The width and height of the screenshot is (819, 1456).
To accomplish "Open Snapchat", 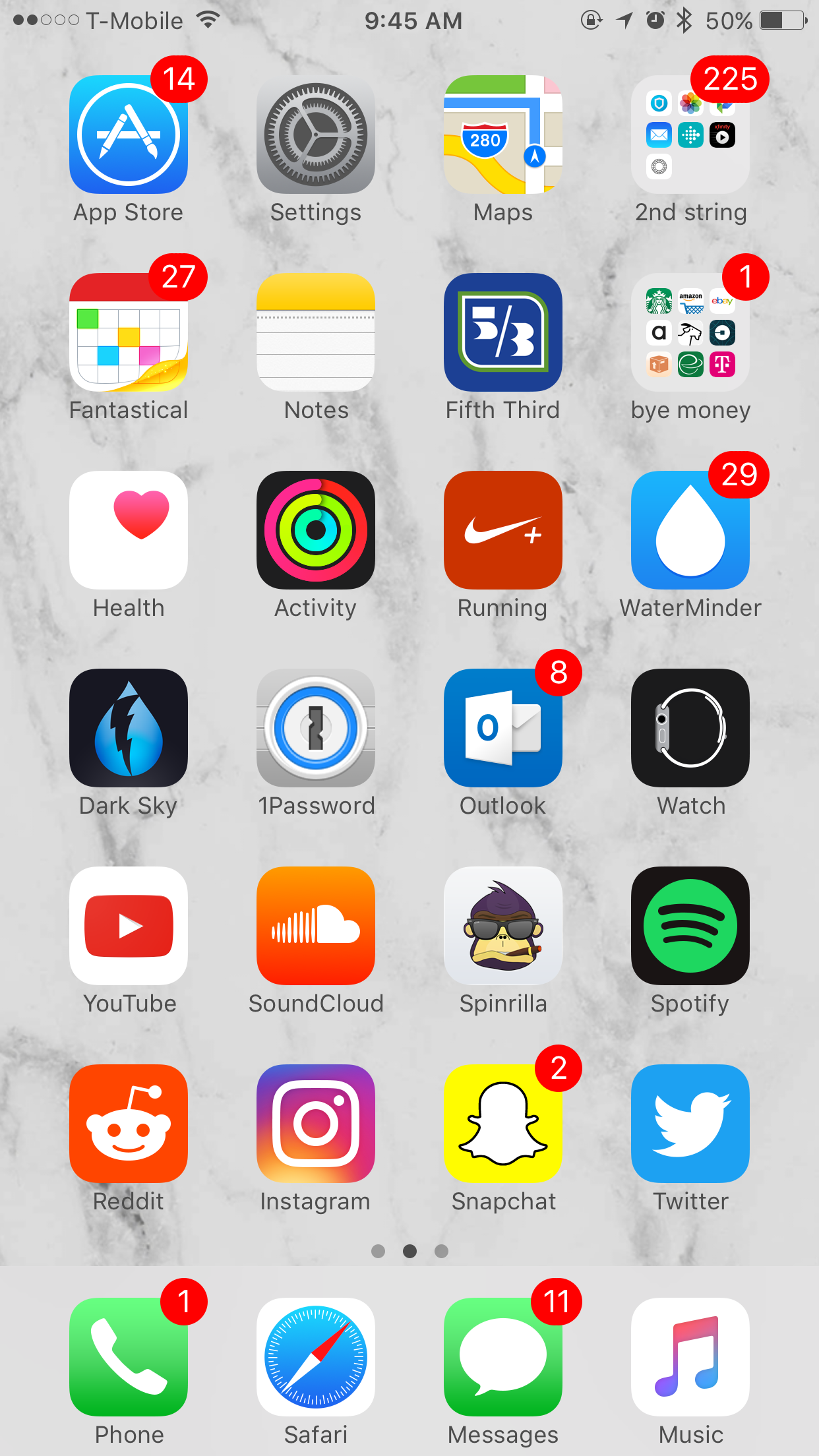I will click(503, 1124).
